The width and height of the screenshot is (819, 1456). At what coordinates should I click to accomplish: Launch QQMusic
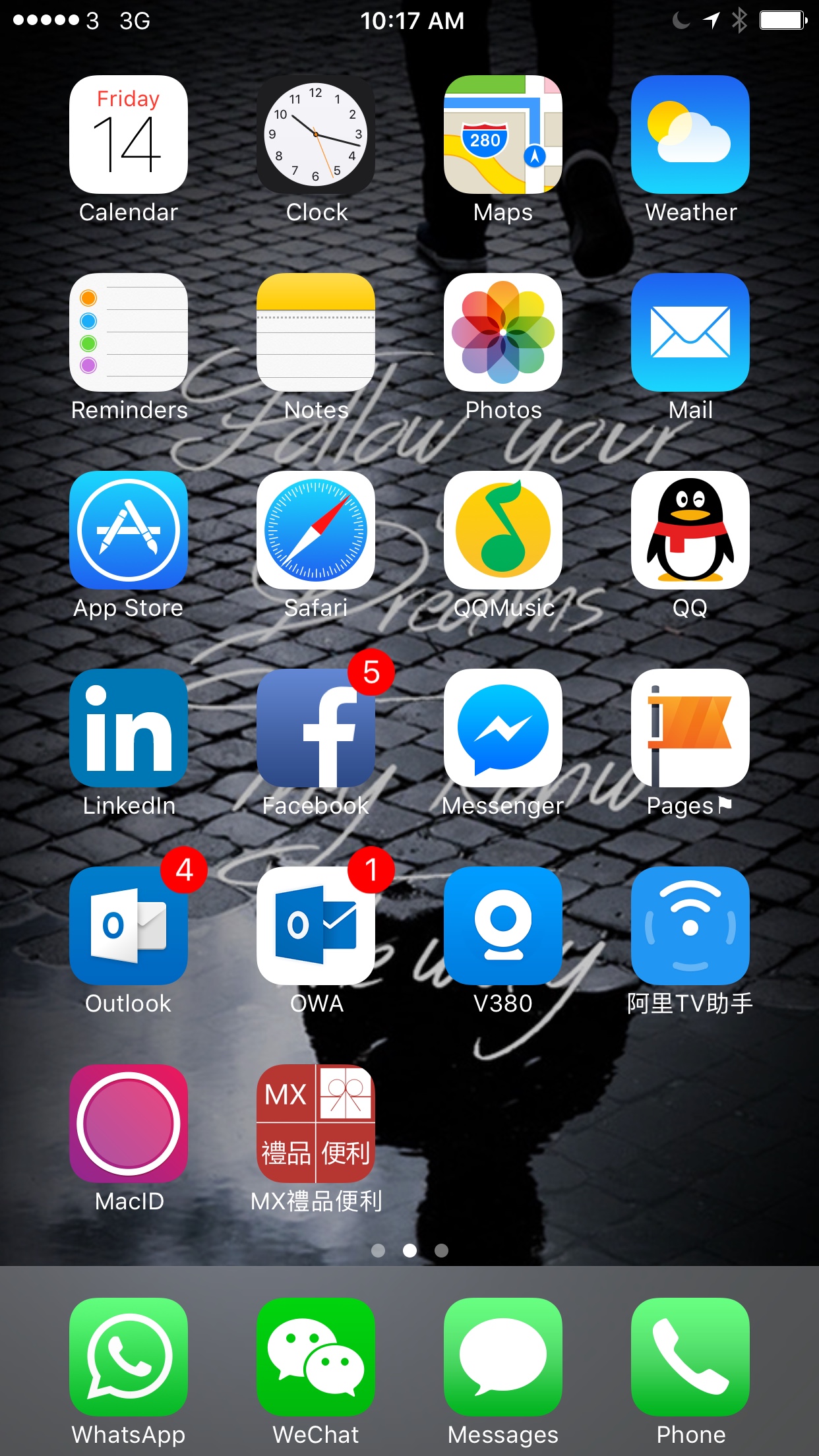click(x=503, y=530)
